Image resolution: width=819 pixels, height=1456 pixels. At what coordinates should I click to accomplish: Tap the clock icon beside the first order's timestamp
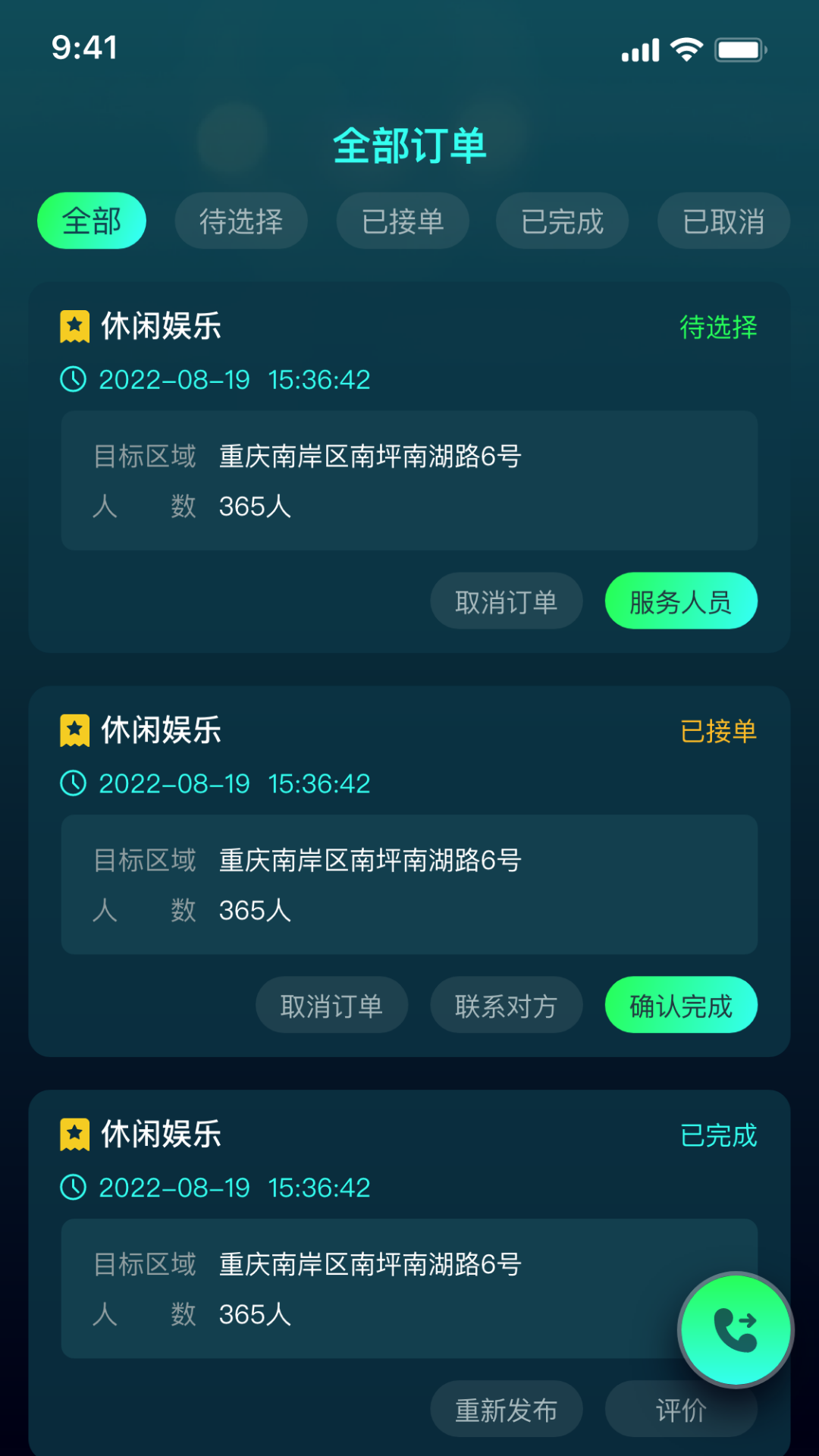pos(73,379)
